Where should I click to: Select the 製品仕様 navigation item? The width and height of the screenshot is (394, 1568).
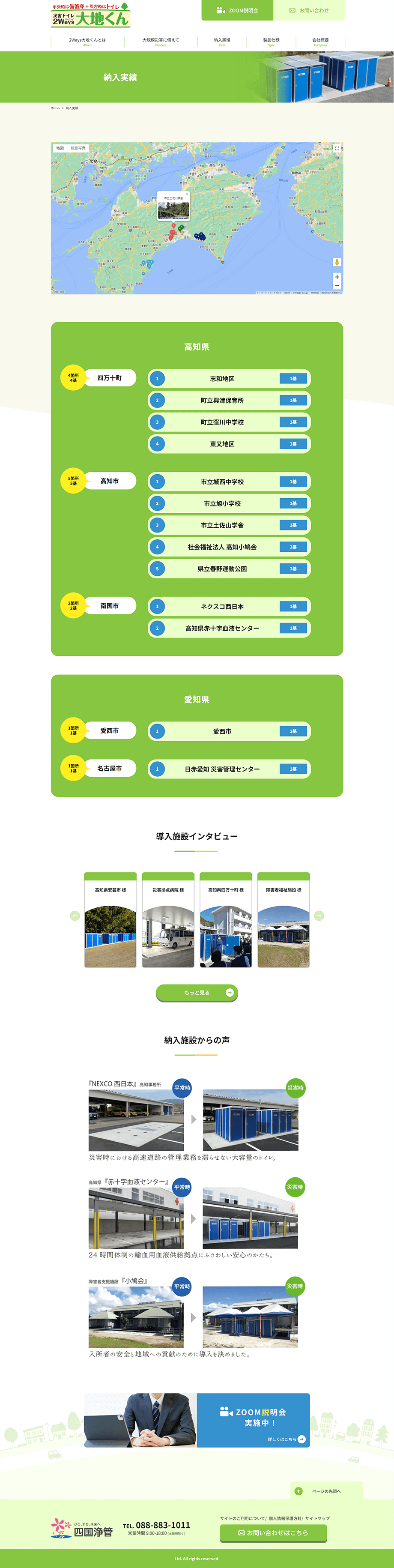(x=271, y=42)
